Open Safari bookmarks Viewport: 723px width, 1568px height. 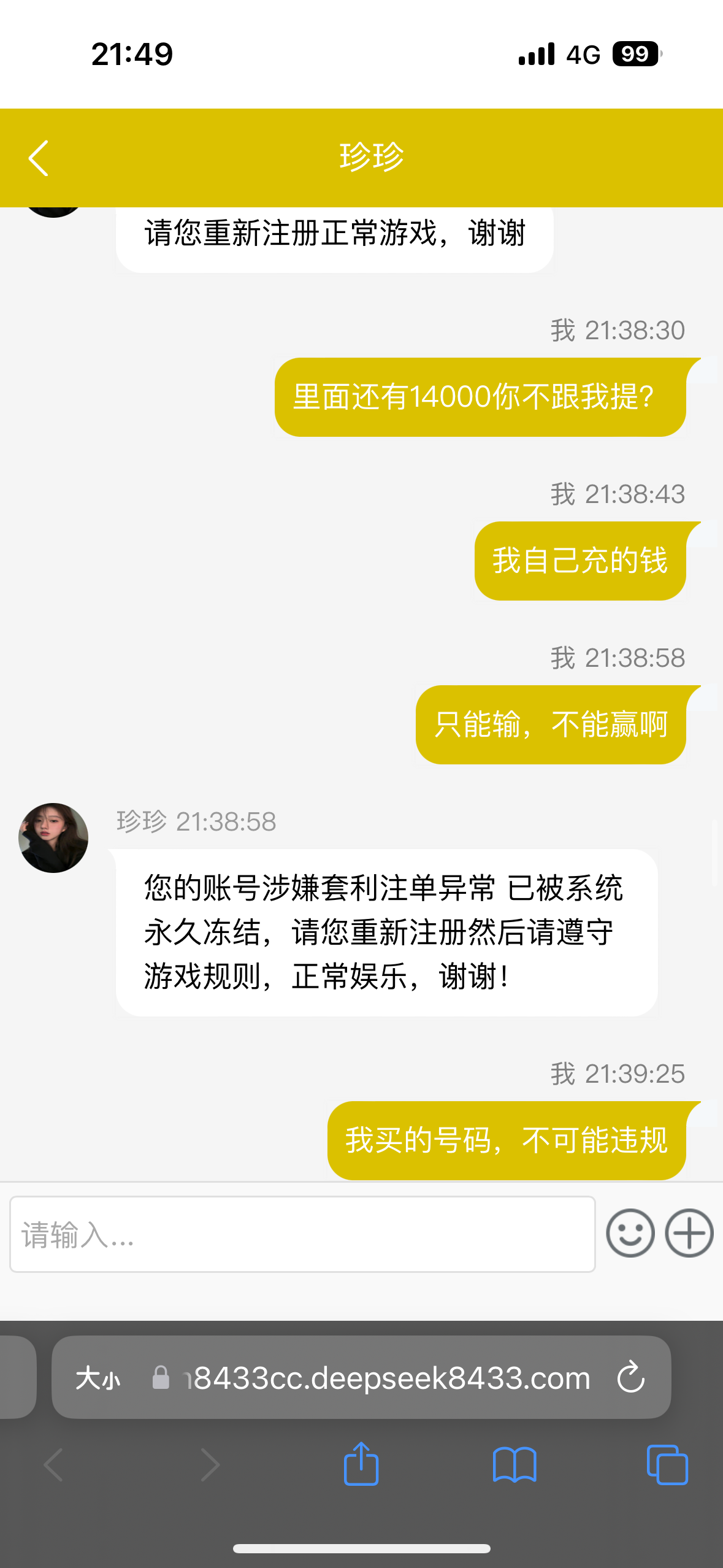click(515, 1464)
